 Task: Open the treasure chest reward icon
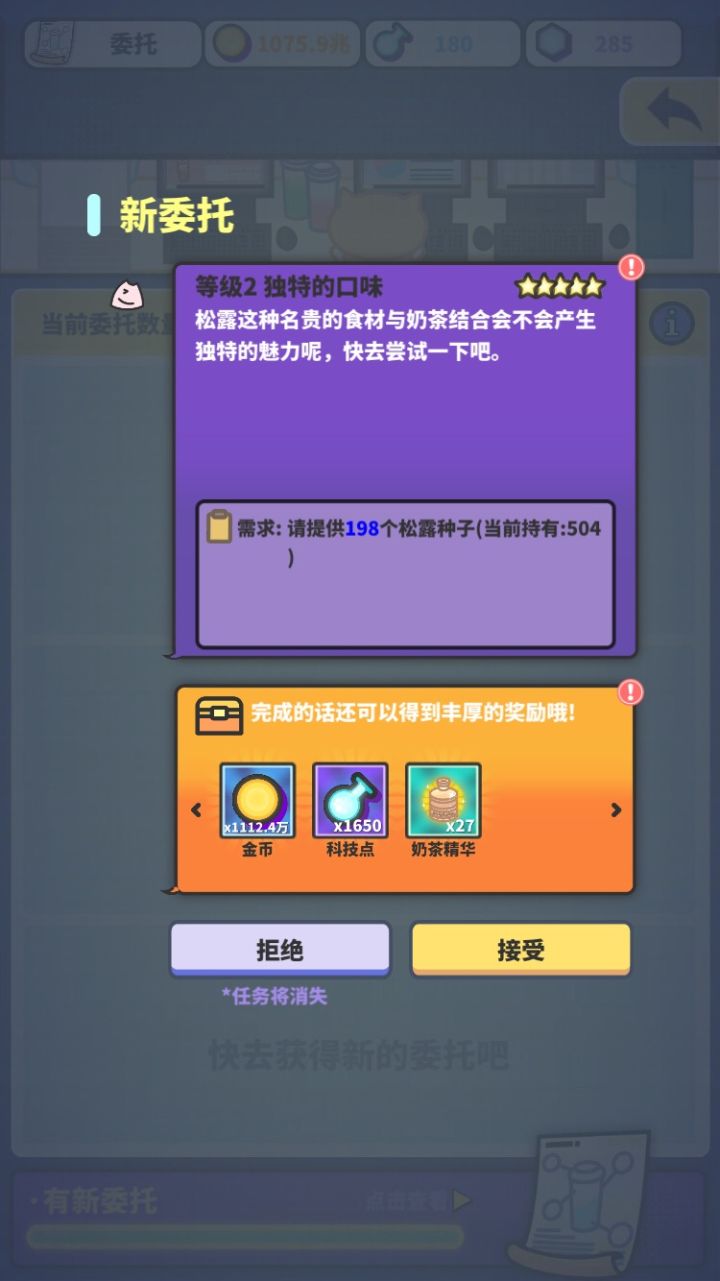point(219,716)
